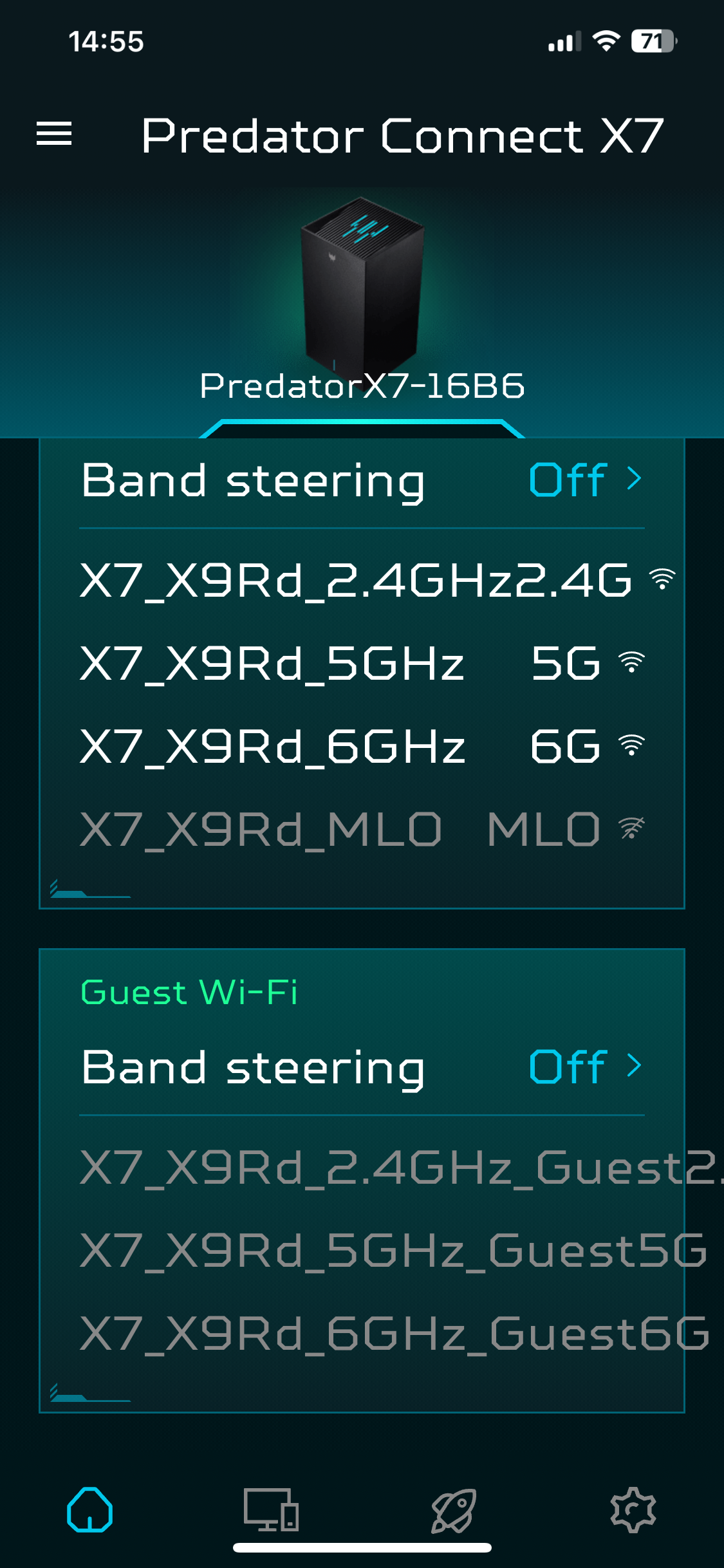Open the X7_X9Rd_MLO network row
This screenshot has height=1568, width=724.
pos(360,829)
